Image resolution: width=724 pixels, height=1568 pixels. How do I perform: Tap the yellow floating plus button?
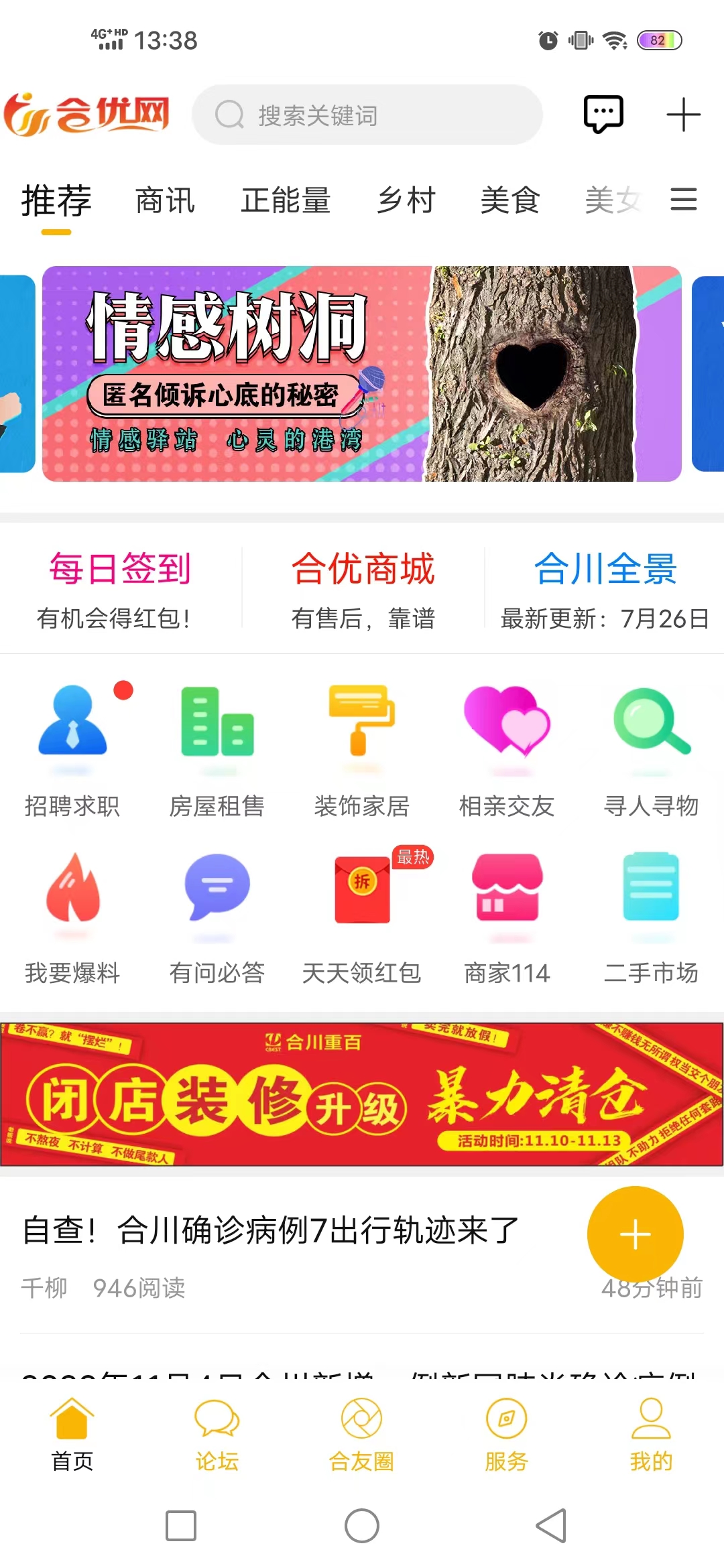(635, 1234)
